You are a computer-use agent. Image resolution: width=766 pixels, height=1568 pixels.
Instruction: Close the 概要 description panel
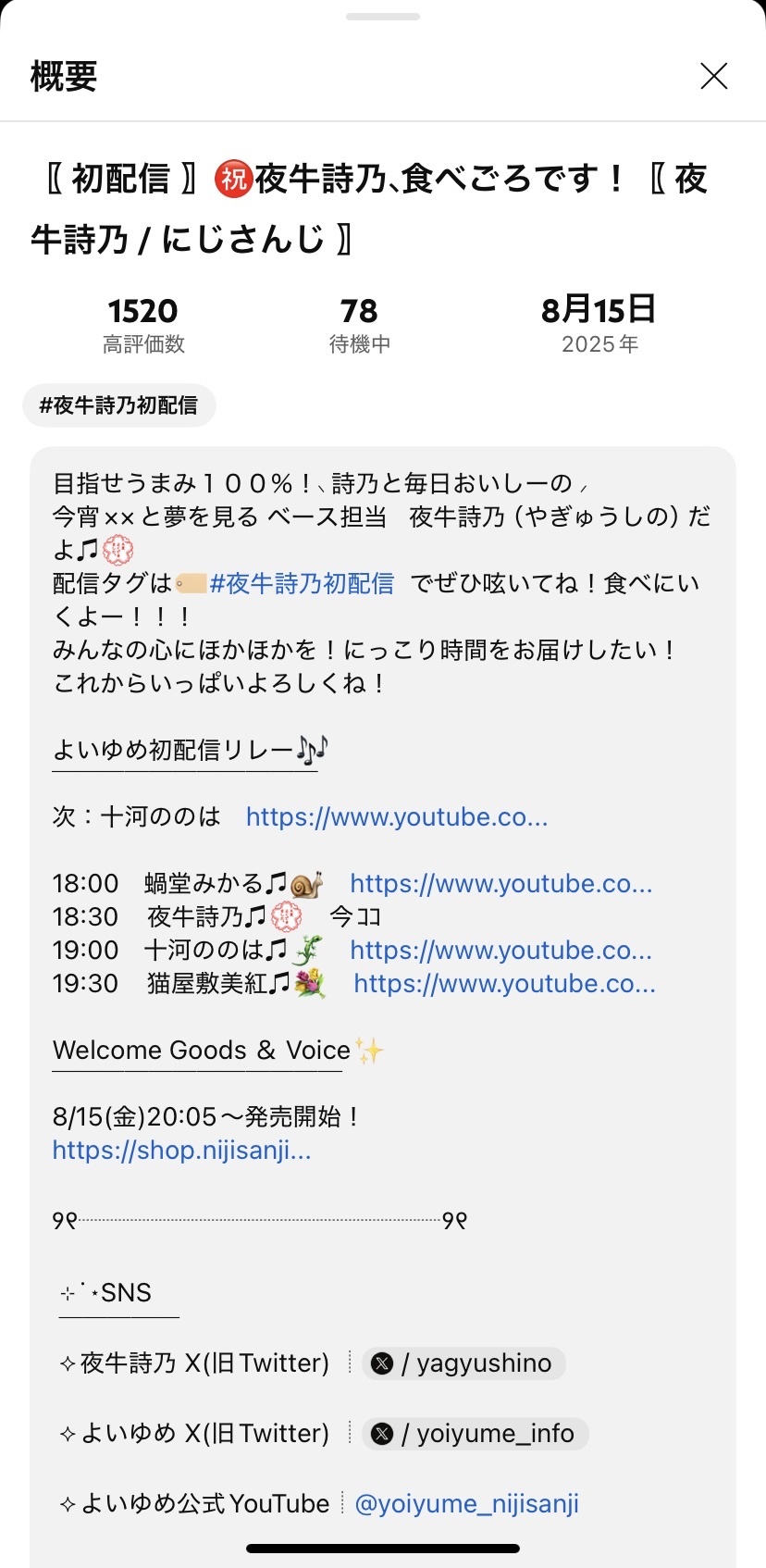tap(713, 76)
